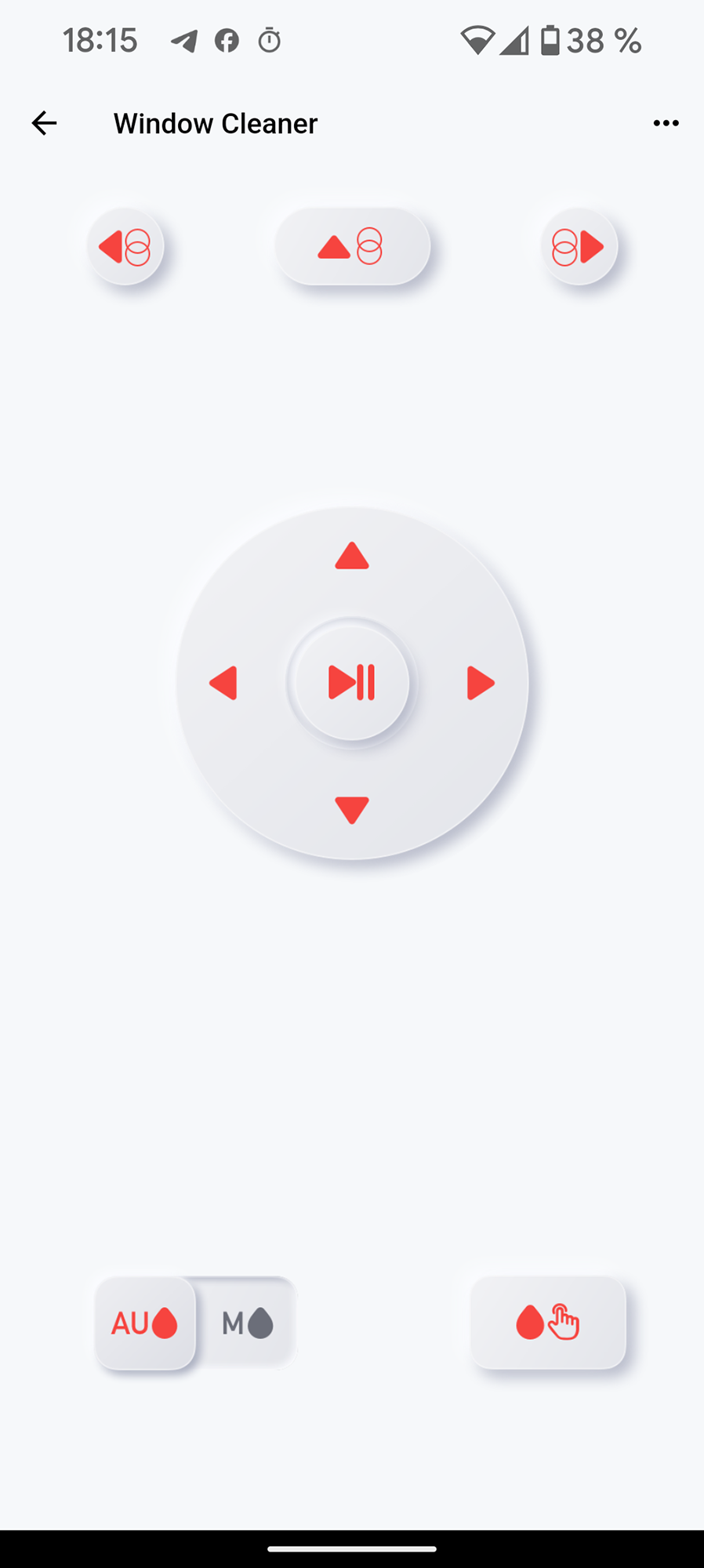Screen dimensions: 704x1568
Task: Move the cleaner down
Action: [352, 809]
